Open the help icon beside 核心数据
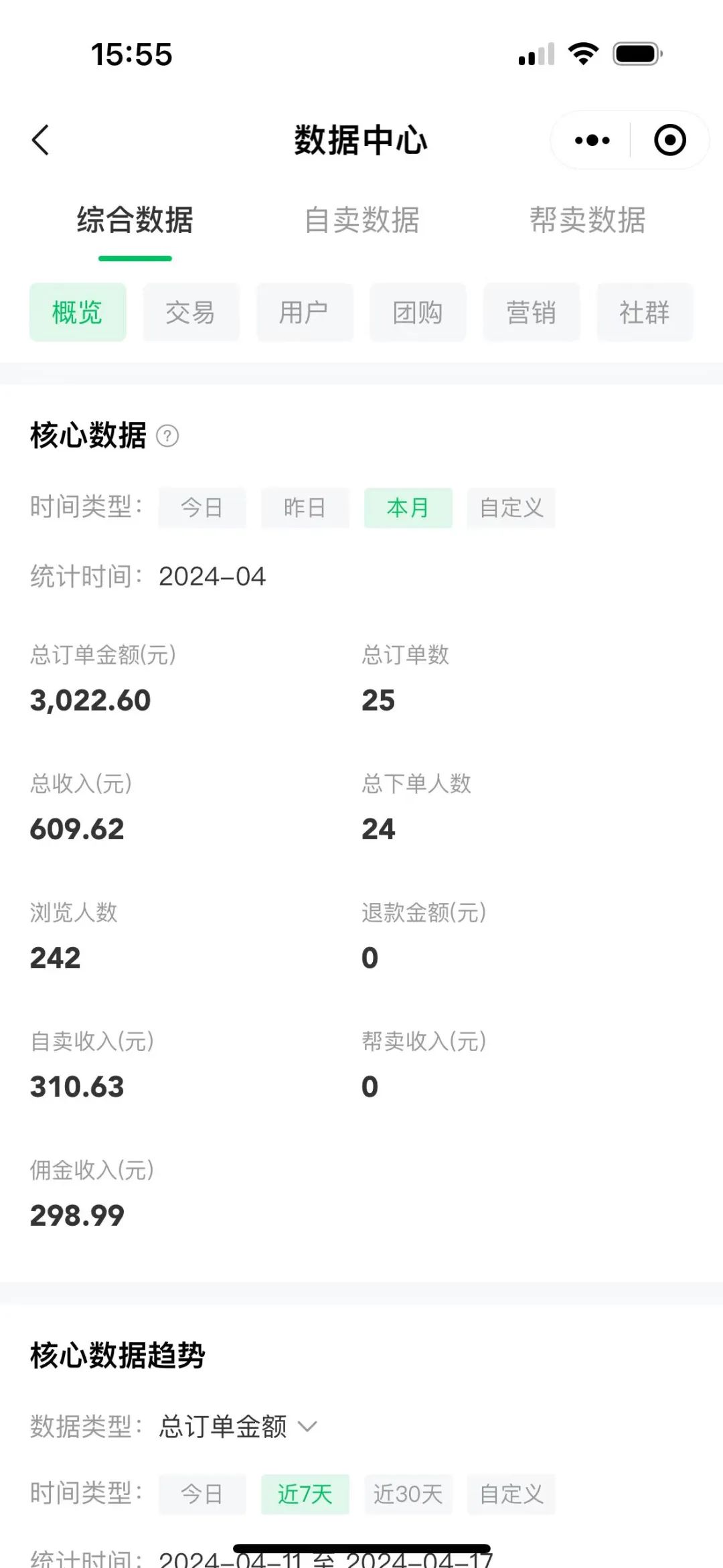This screenshot has width=723, height=1568. click(x=167, y=436)
